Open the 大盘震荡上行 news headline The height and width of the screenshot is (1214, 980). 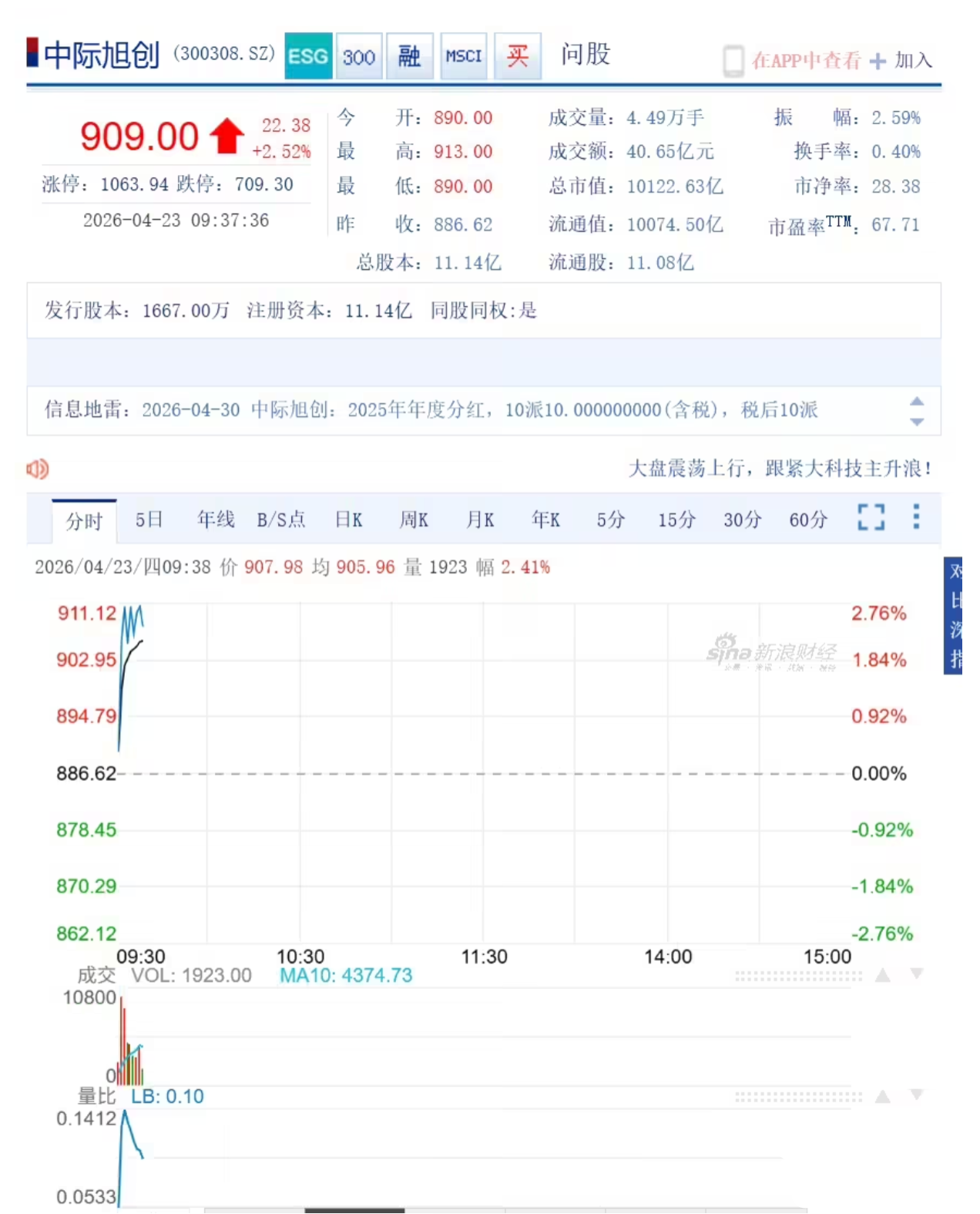(x=780, y=468)
